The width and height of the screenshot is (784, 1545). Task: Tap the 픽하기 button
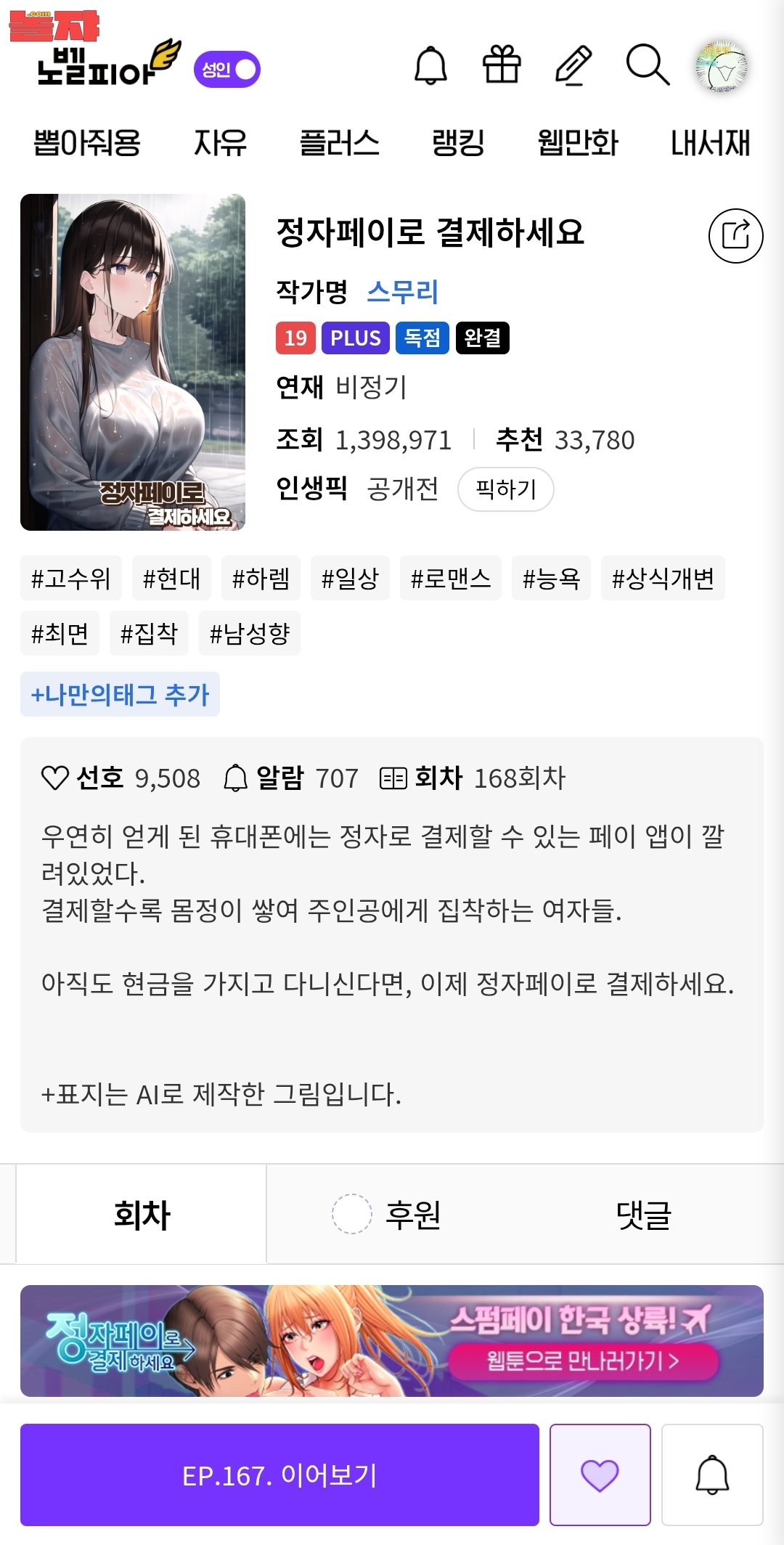(x=506, y=489)
